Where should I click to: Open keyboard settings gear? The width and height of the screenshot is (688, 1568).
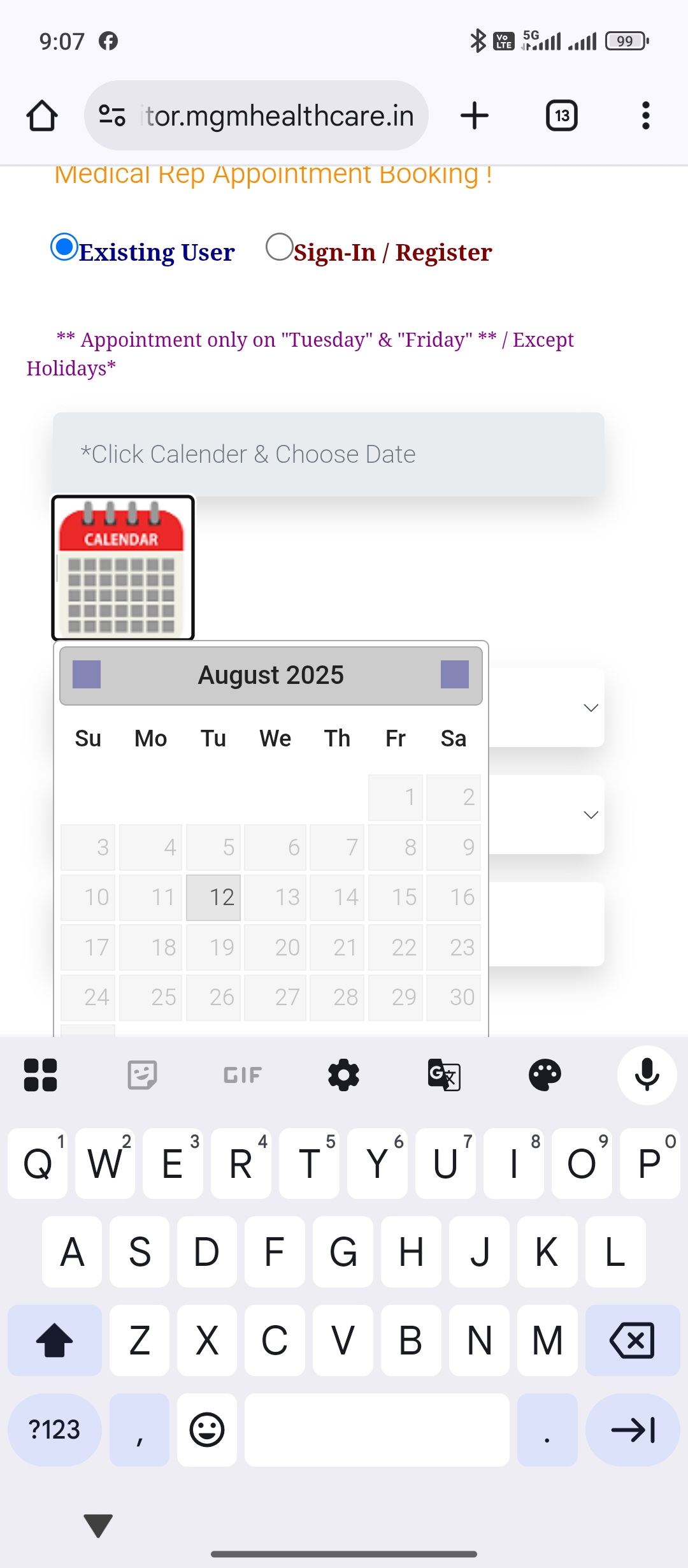point(344,1075)
